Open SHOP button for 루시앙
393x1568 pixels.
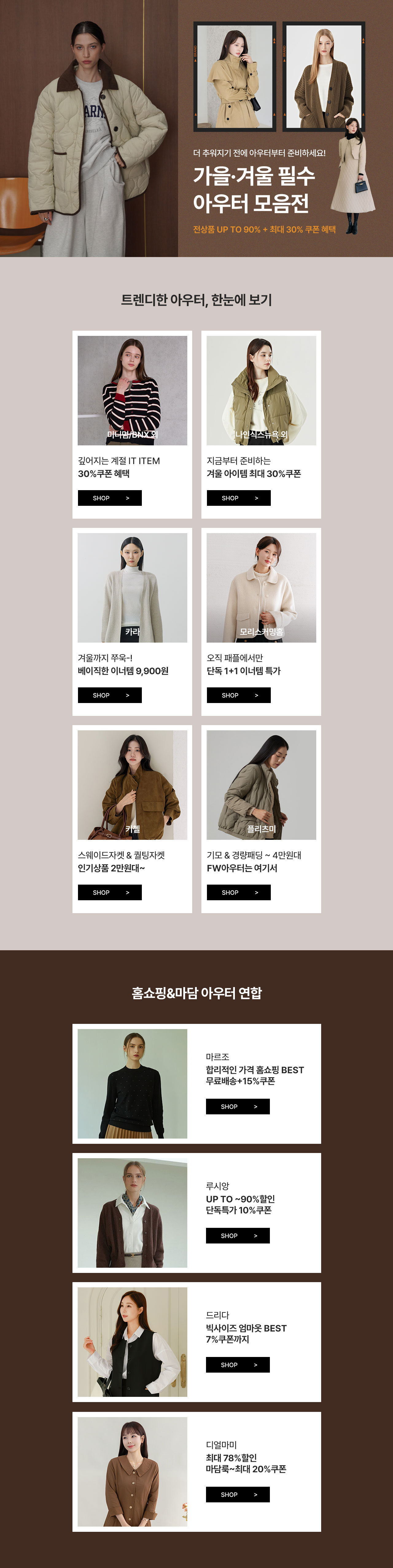[x=238, y=1236]
